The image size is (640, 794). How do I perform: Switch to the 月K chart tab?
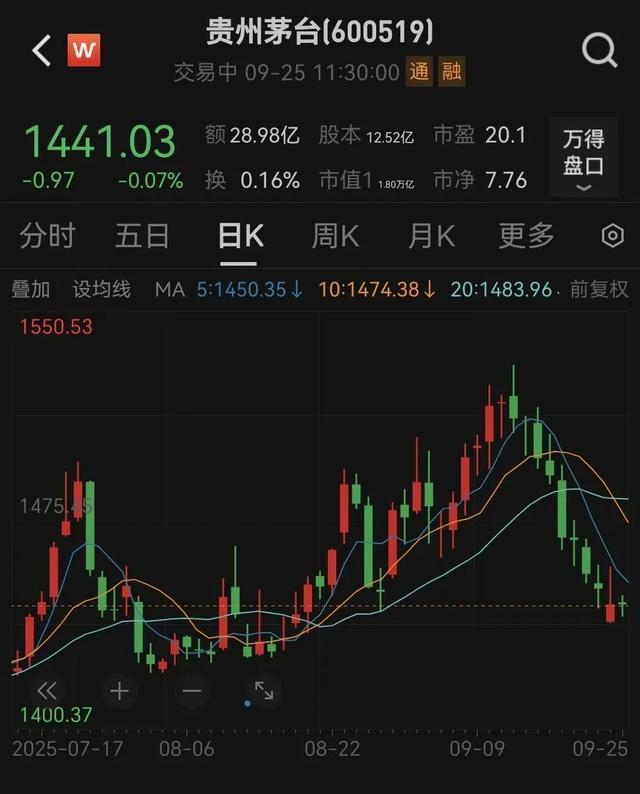pyautogui.click(x=431, y=236)
